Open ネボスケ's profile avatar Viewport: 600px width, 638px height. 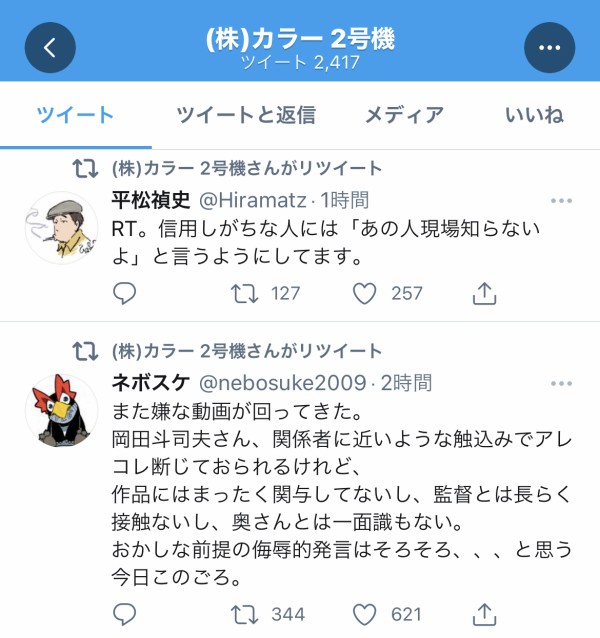tap(60, 410)
